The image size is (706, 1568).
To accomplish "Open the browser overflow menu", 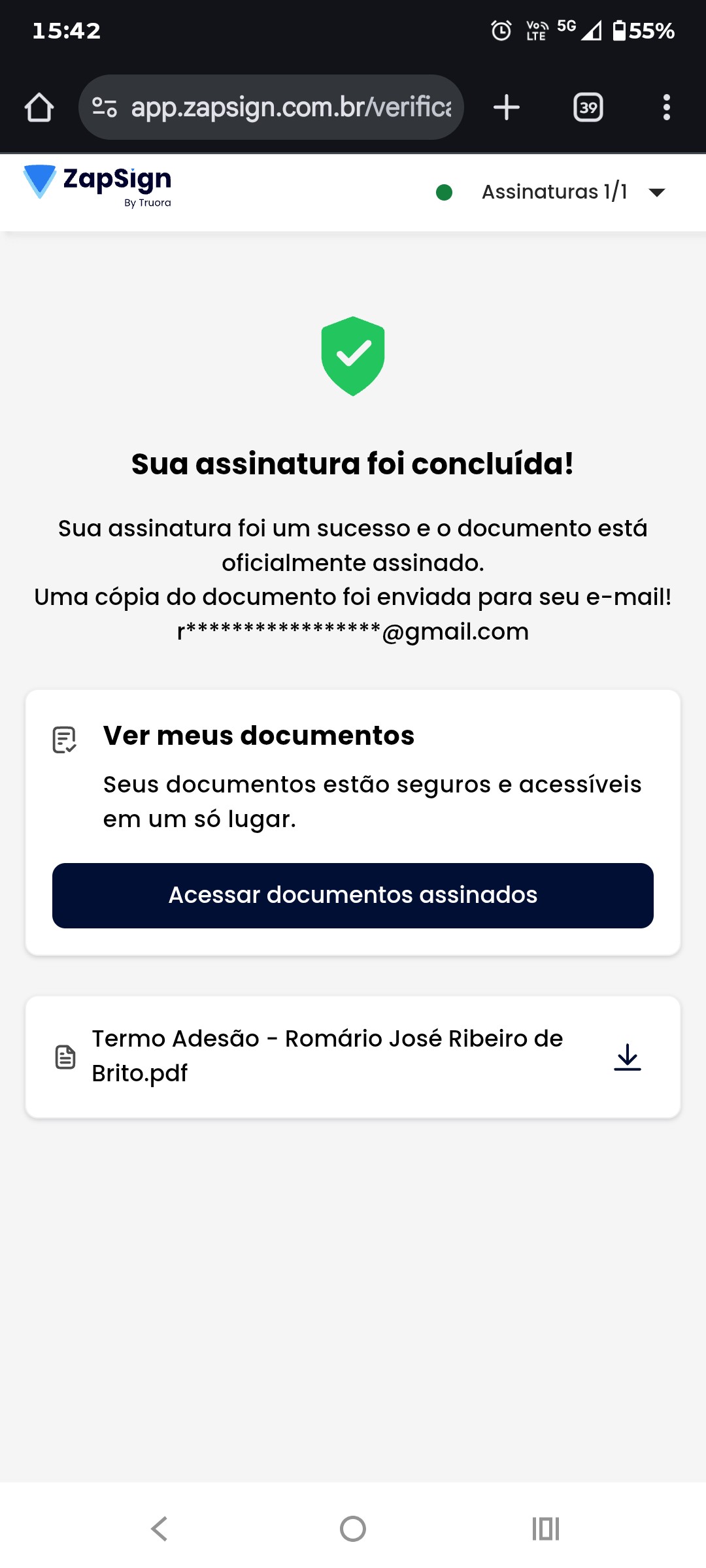I will [x=666, y=107].
